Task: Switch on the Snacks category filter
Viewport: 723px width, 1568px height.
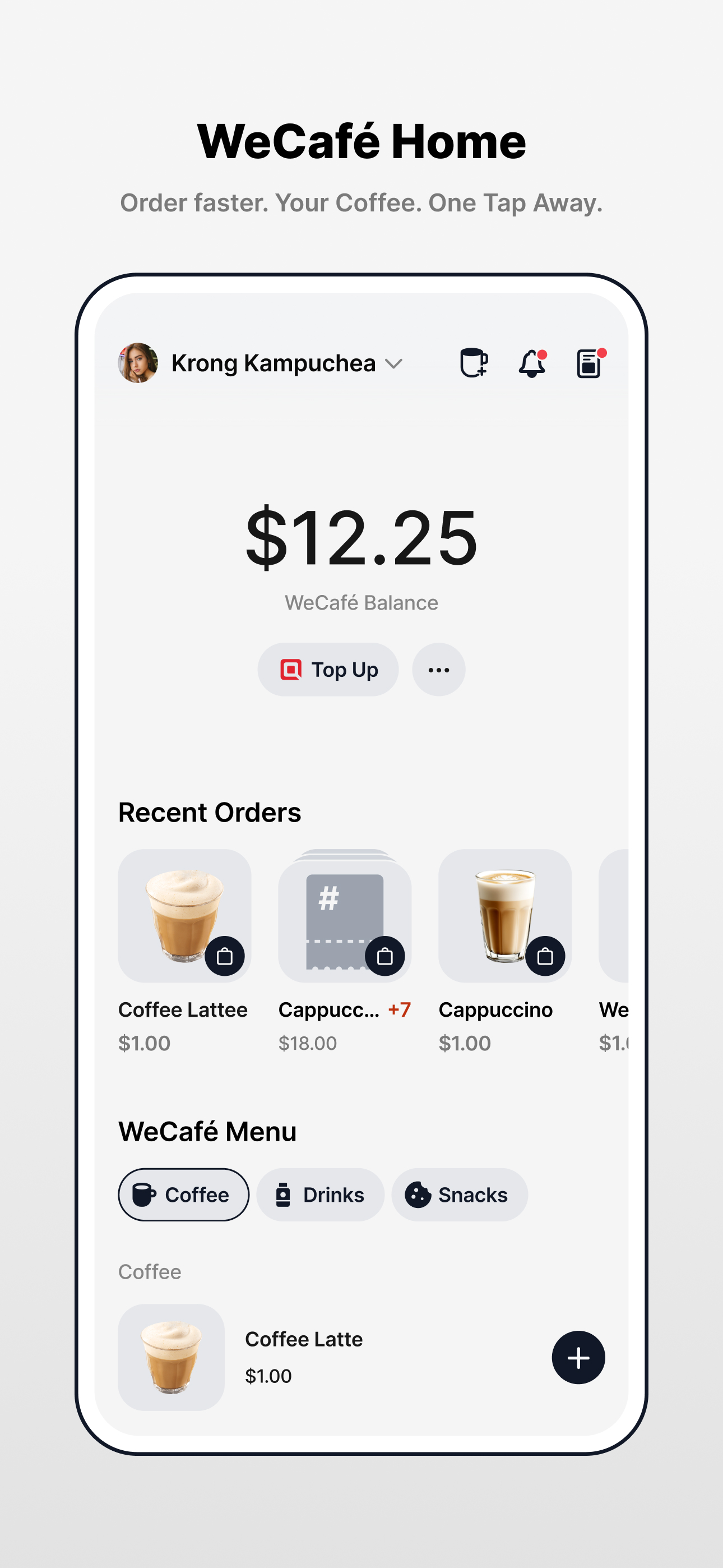Action: click(x=460, y=1195)
